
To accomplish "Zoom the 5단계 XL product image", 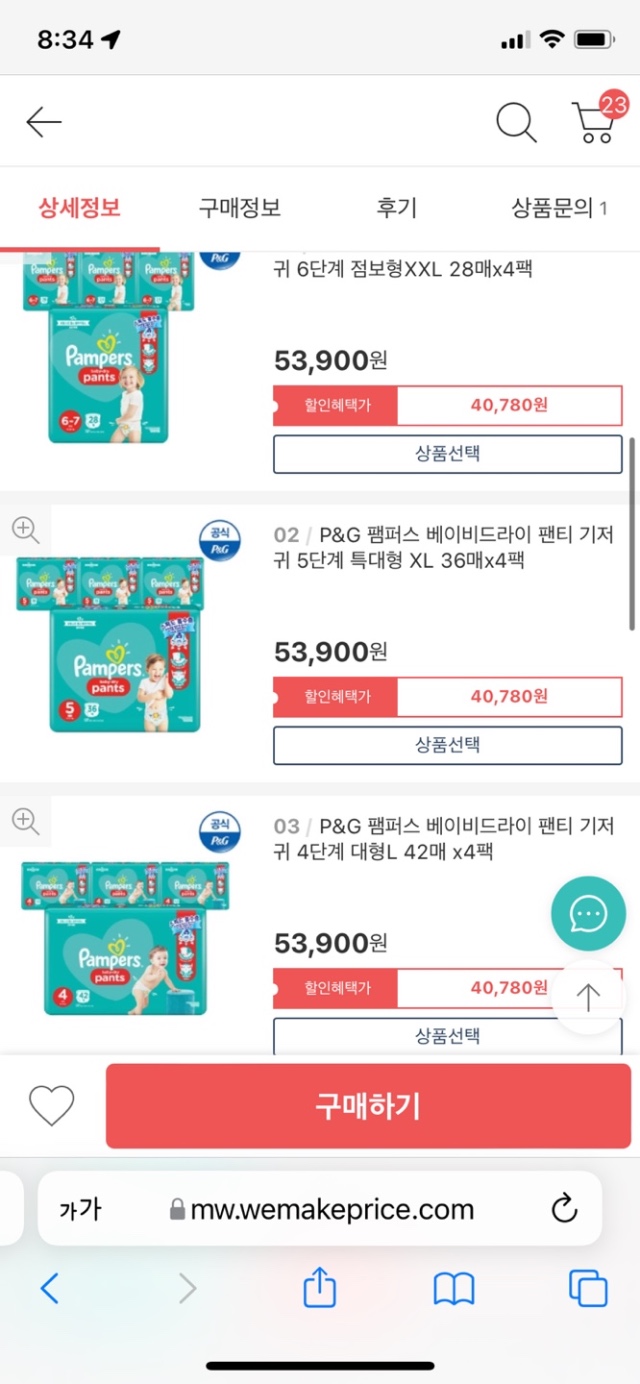I will 25,529.
